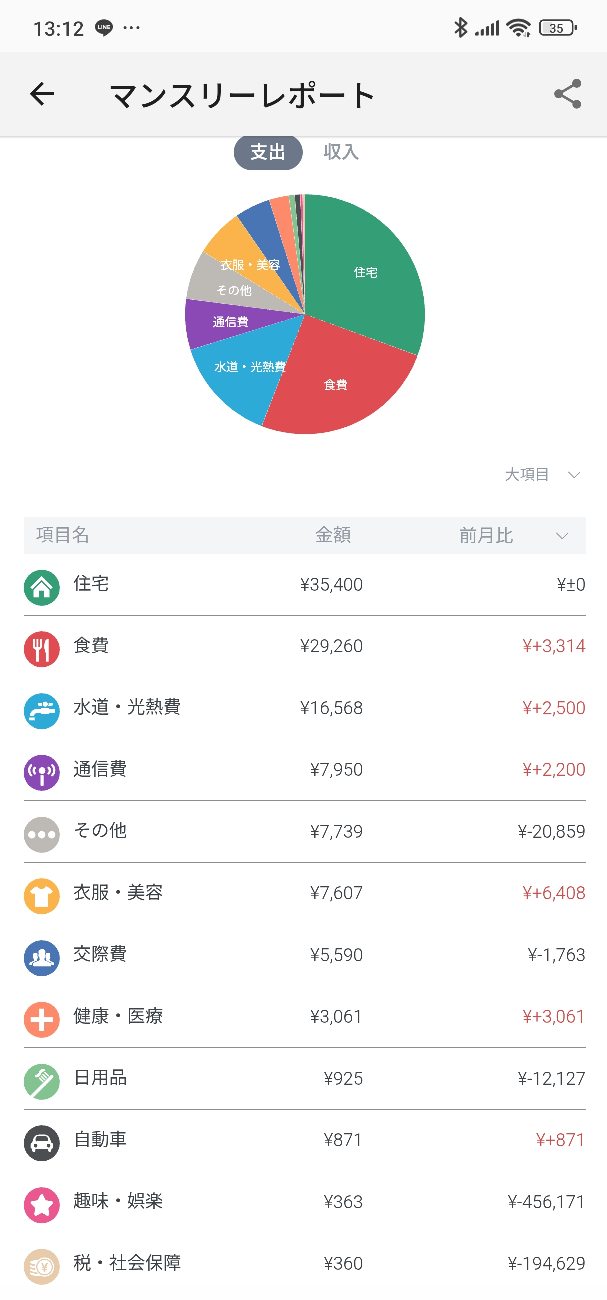
Task: Select the 支出 tab
Action: [268, 152]
